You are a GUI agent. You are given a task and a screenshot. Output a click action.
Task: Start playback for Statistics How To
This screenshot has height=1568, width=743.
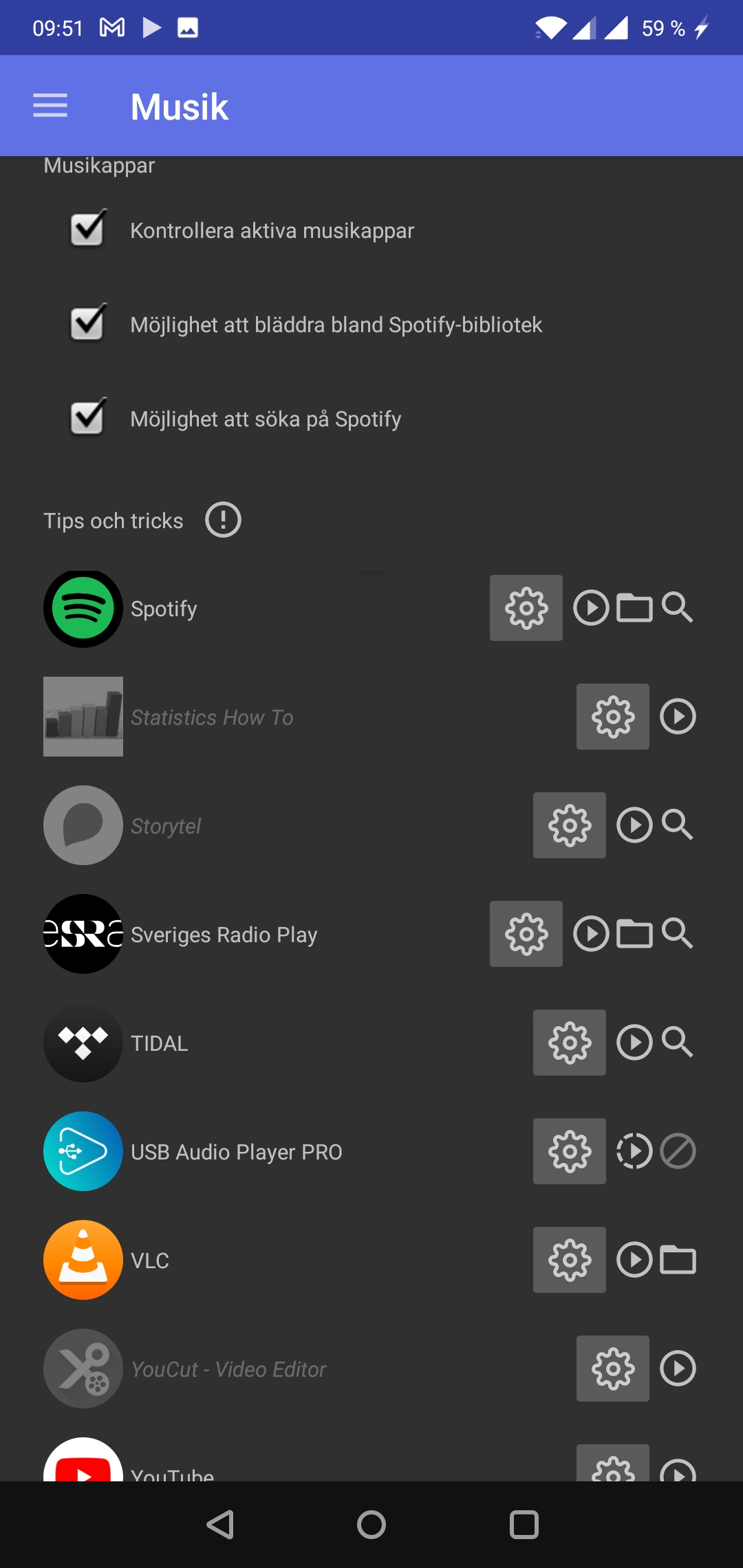click(x=677, y=717)
